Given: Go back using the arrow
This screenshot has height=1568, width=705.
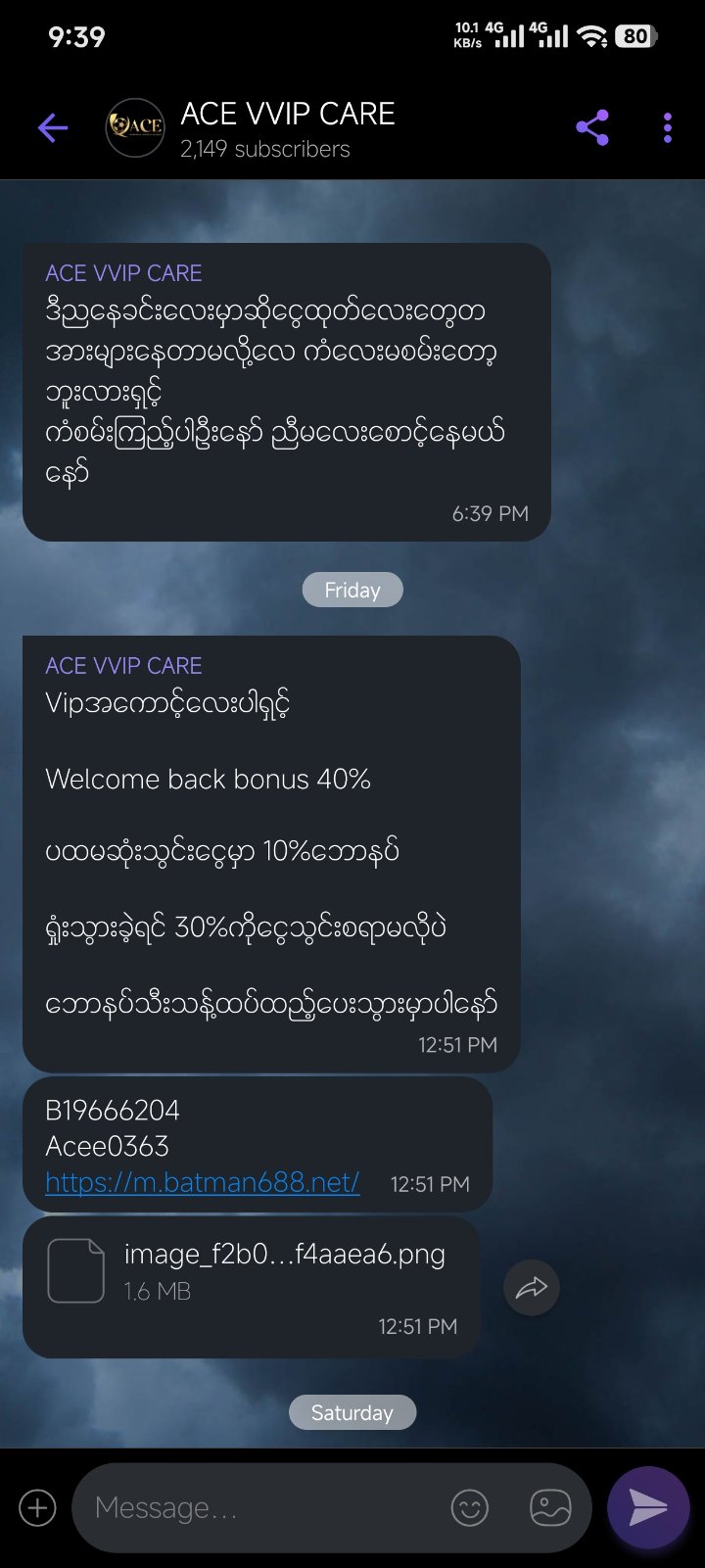Looking at the screenshot, I should pos(53,127).
